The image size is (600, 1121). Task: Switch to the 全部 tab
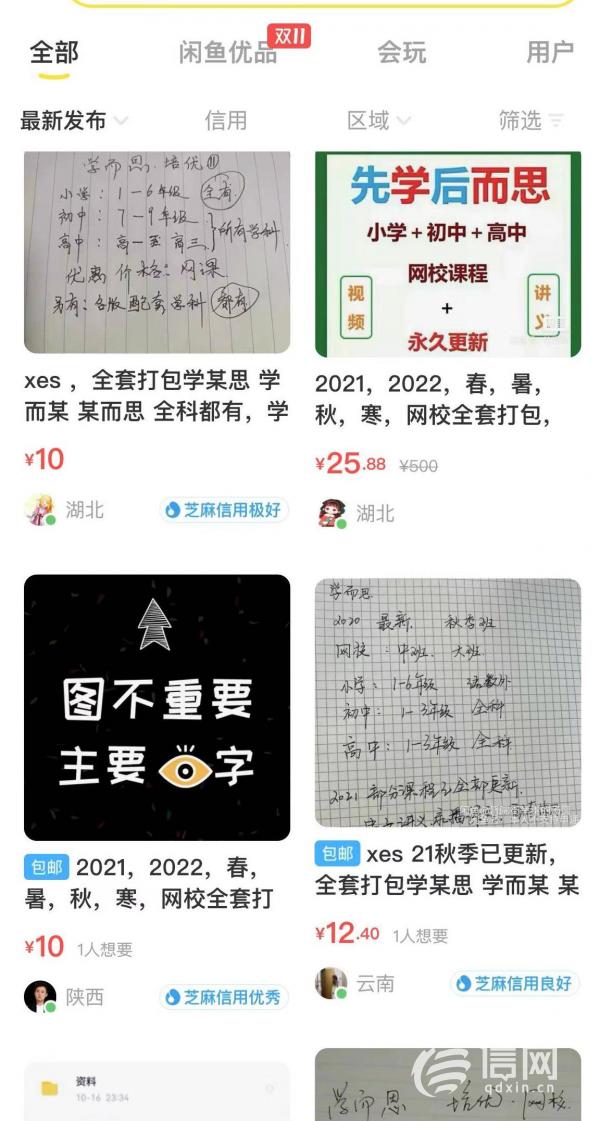(53, 52)
